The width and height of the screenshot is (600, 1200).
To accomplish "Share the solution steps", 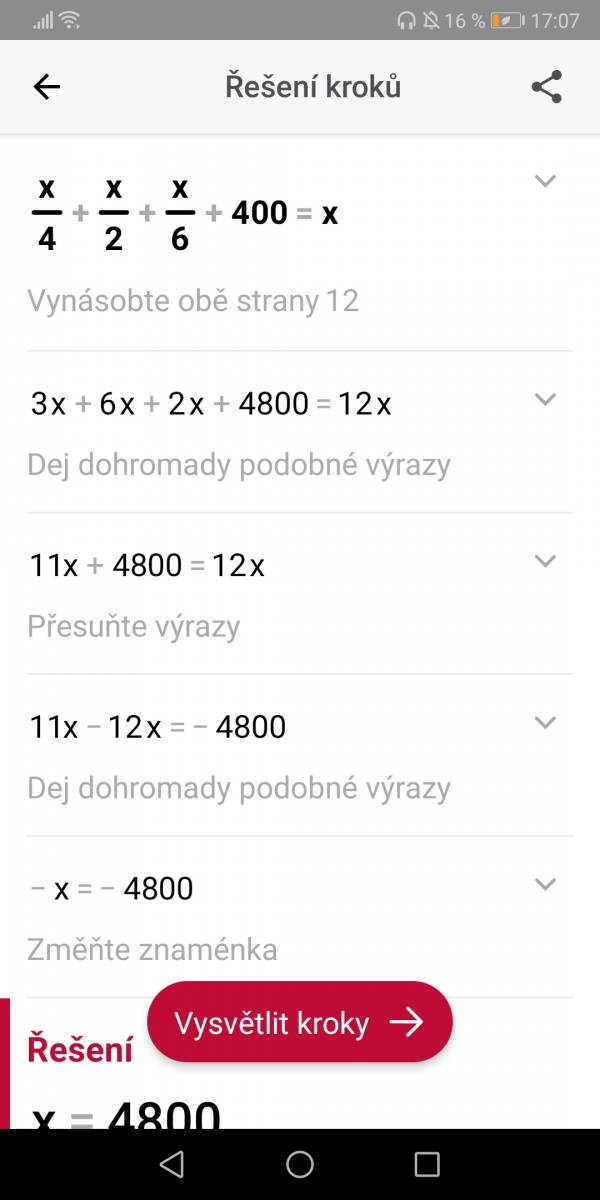I will pos(546,87).
